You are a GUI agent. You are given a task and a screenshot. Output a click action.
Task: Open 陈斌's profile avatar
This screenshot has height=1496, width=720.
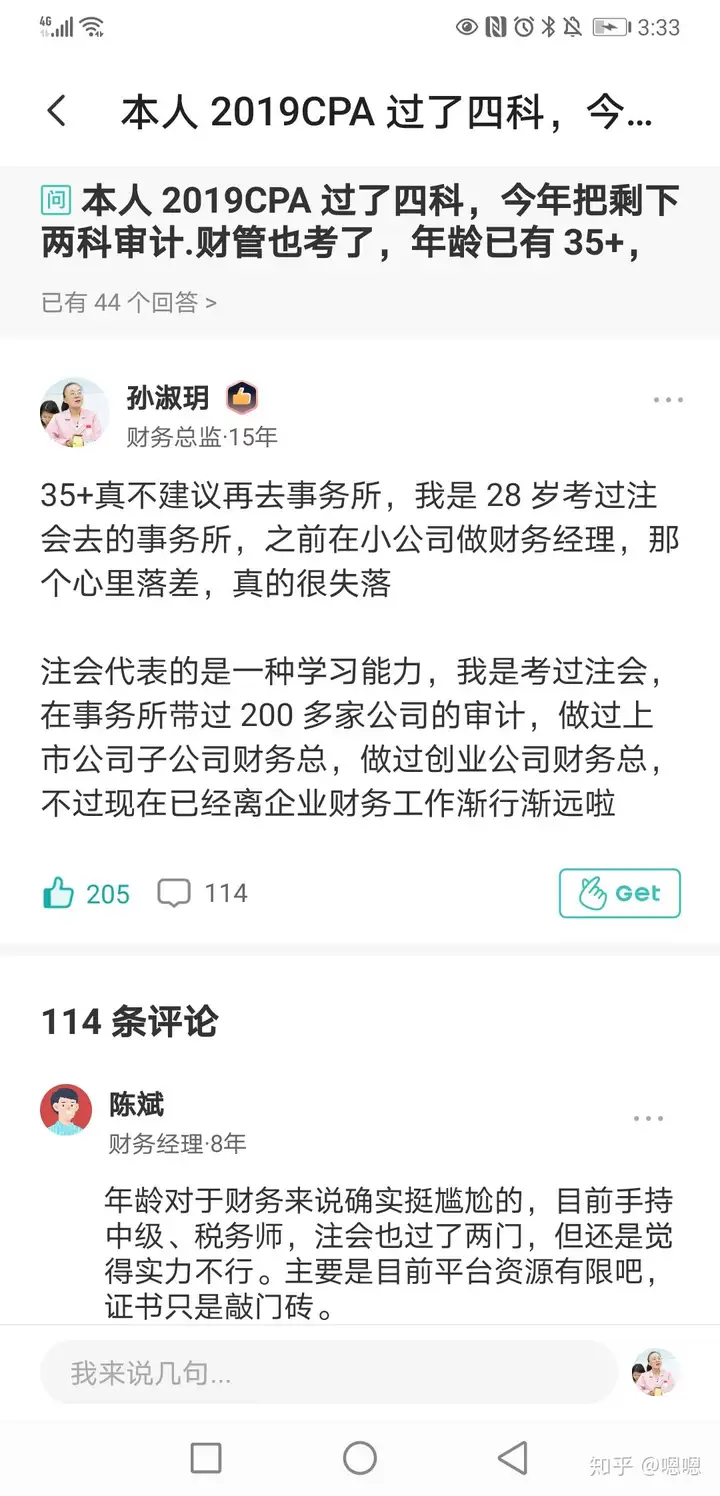[x=66, y=1110]
